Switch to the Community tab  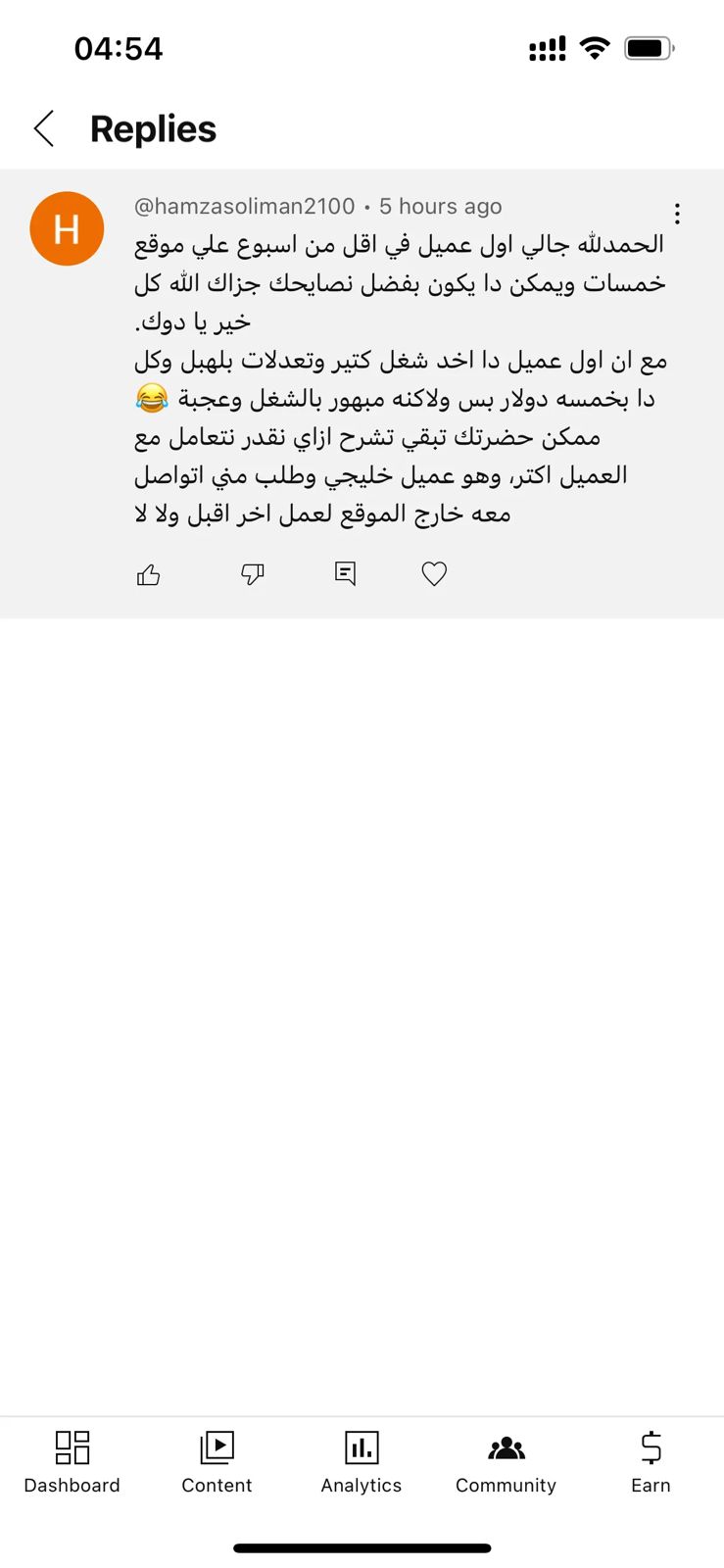tap(506, 1464)
